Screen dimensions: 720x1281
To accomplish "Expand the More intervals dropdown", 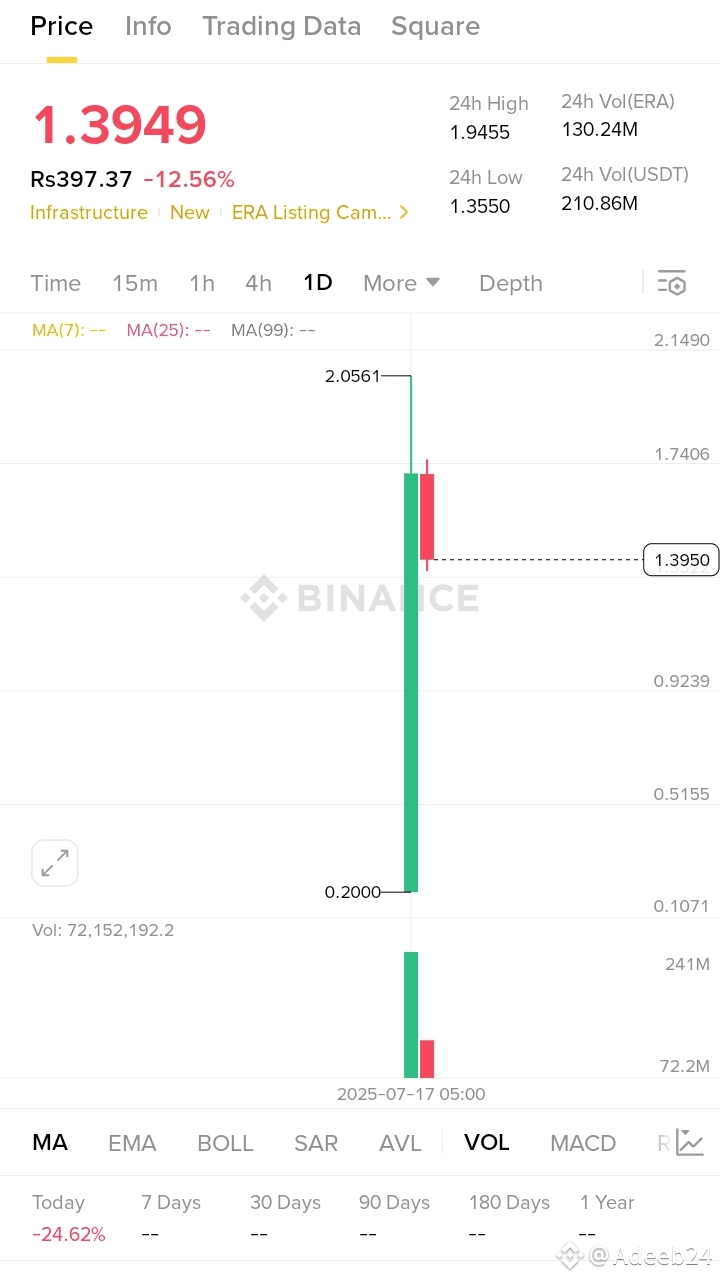I will pos(401,283).
